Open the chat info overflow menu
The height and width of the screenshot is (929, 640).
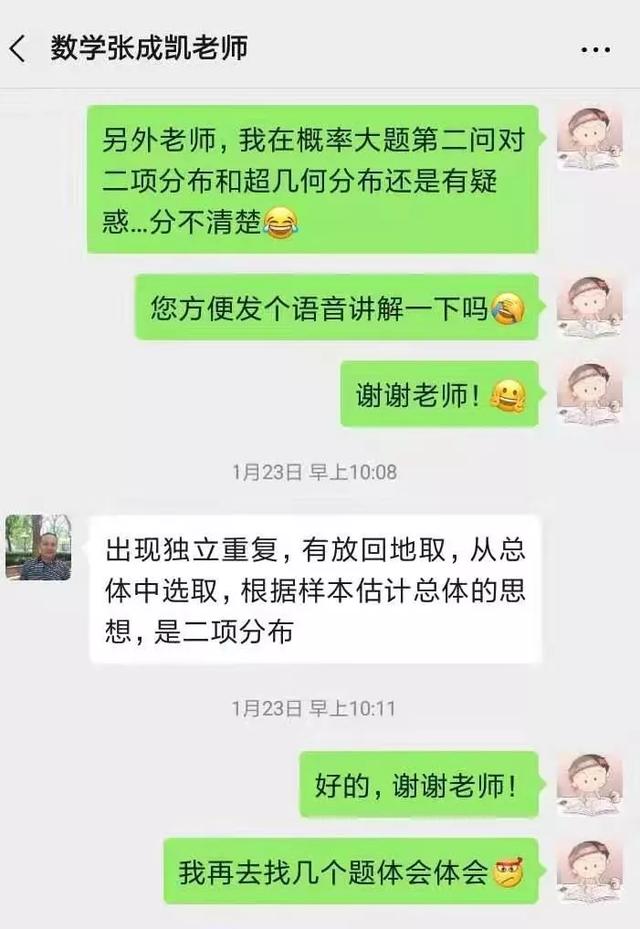point(597,48)
